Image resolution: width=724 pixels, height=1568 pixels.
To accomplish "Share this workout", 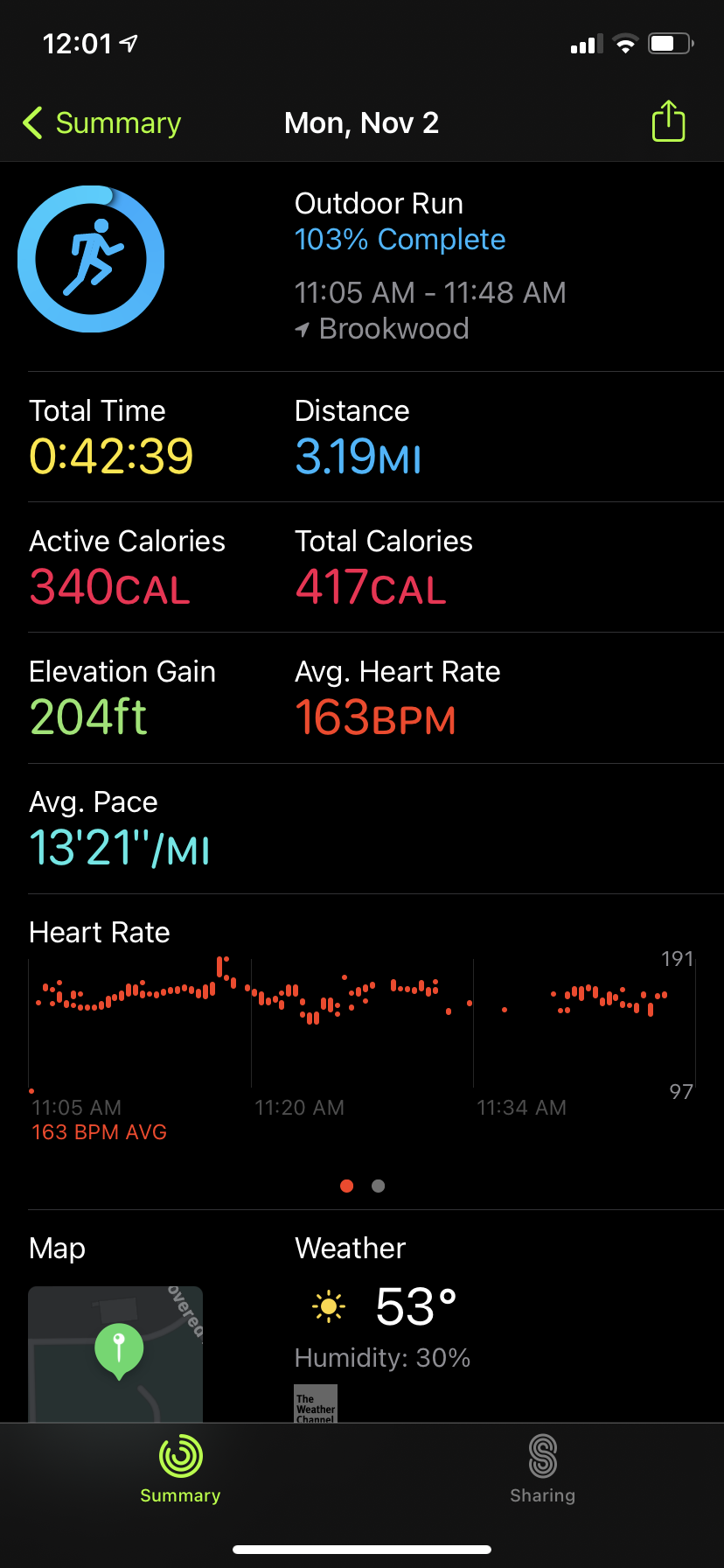I will pyautogui.click(x=668, y=121).
